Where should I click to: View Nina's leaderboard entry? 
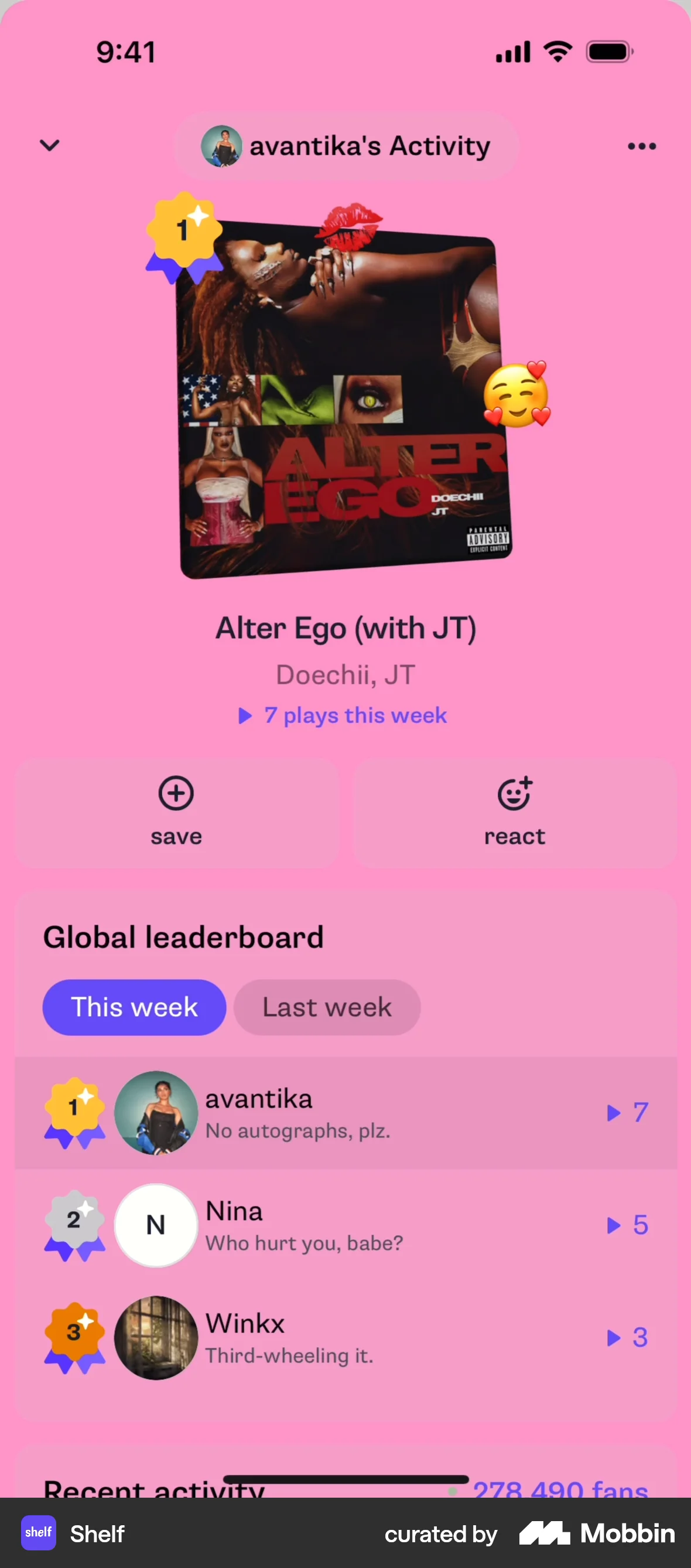point(345,1225)
